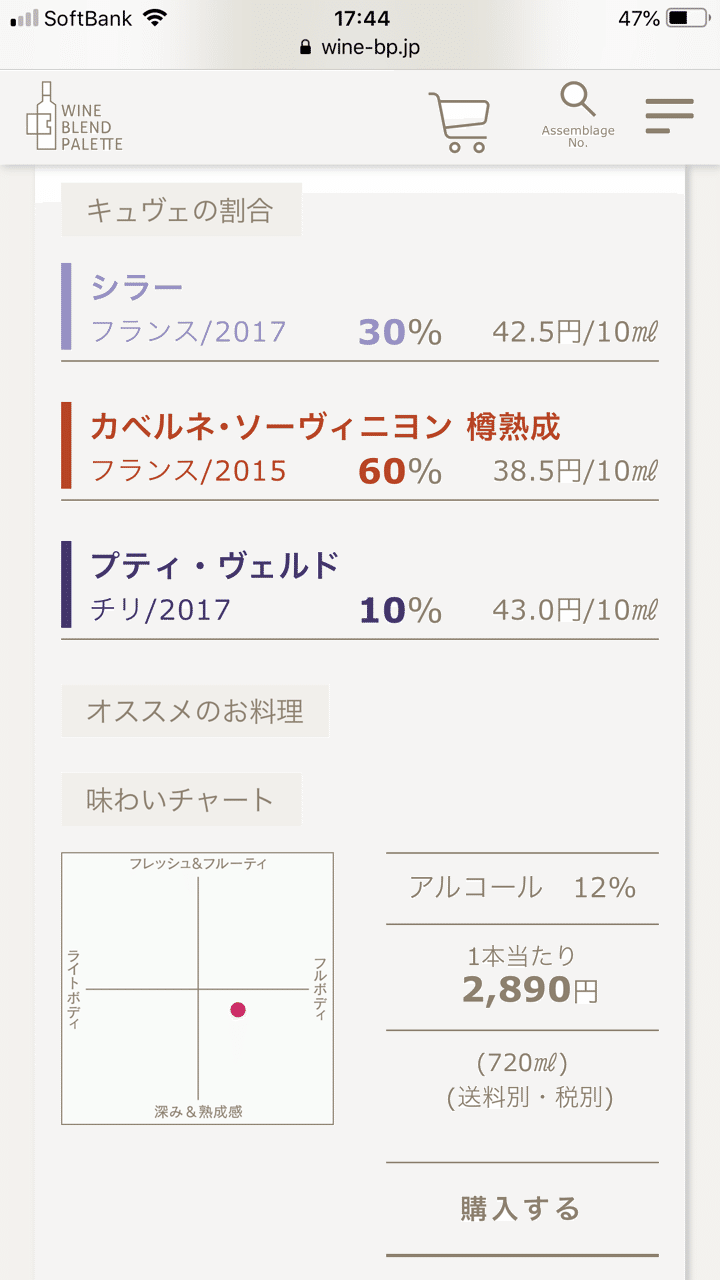Tap the wine-bp.jp address bar
This screenshot has width=720, height=1280.
[x=360, y=48]
